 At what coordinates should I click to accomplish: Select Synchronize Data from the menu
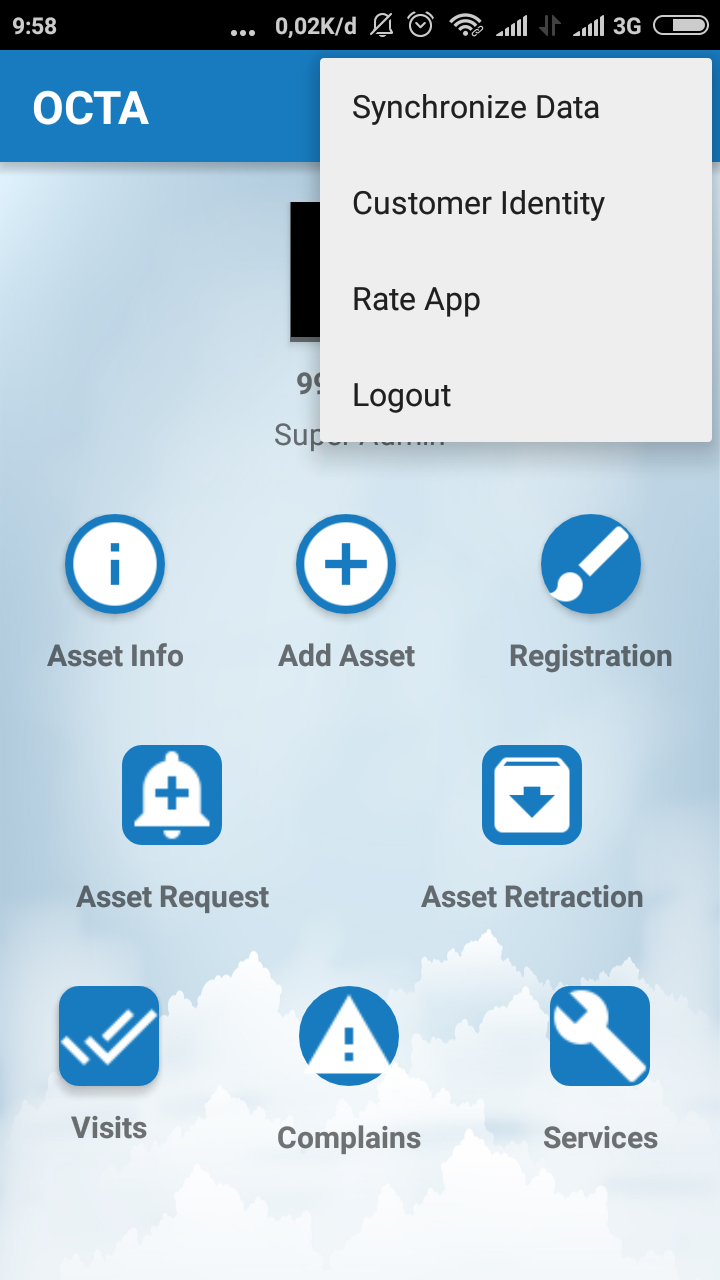[x=476, y=108]
